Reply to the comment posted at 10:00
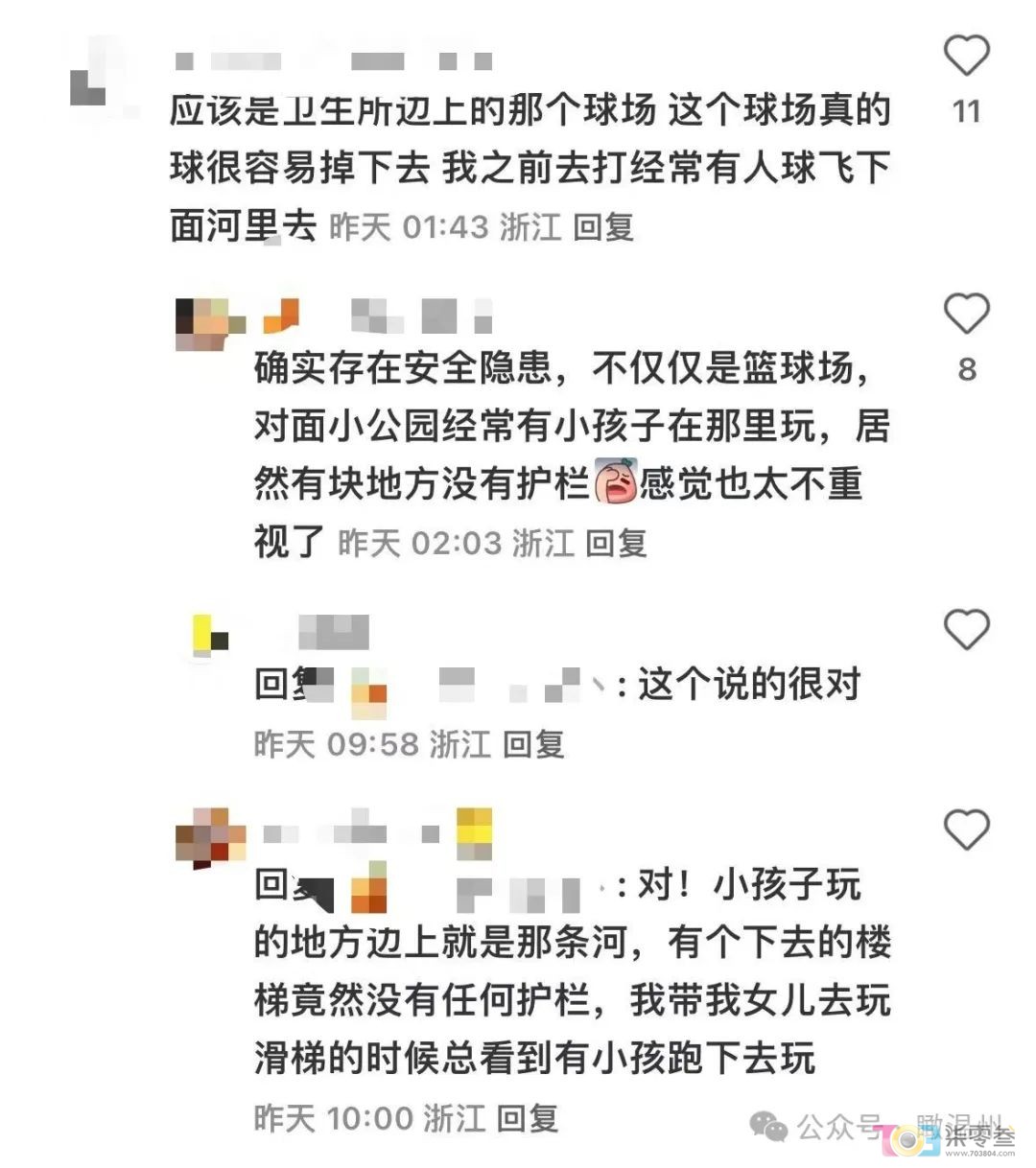1036x1168 pixels. point(528,1118)
